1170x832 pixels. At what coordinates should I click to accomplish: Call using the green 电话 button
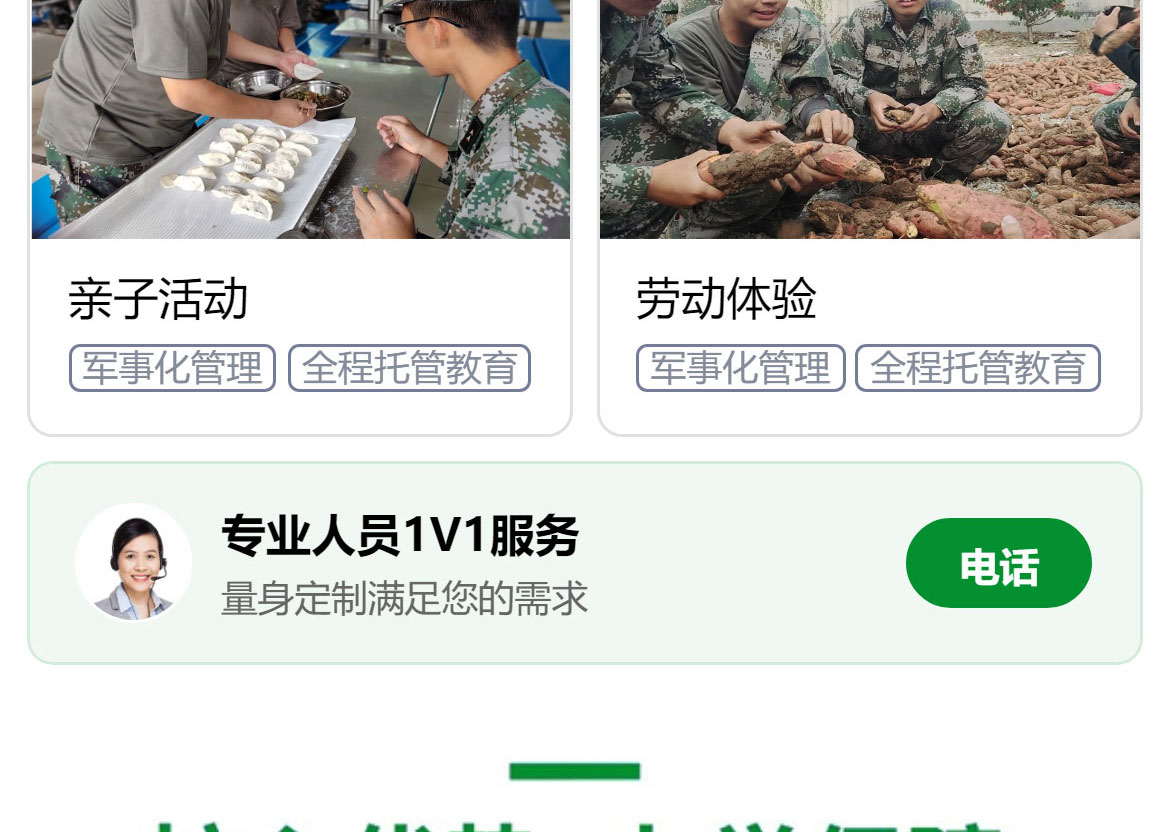(x=998, y=564)
